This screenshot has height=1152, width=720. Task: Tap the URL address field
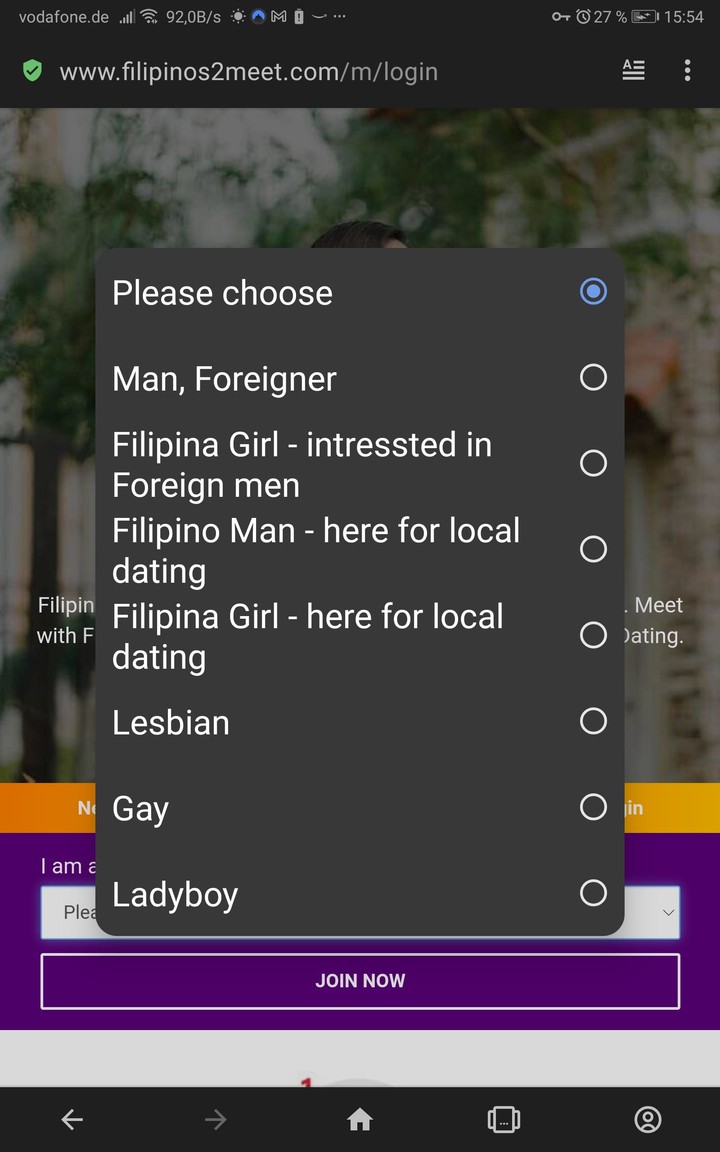pyautogui.click(x=248, y=72)
